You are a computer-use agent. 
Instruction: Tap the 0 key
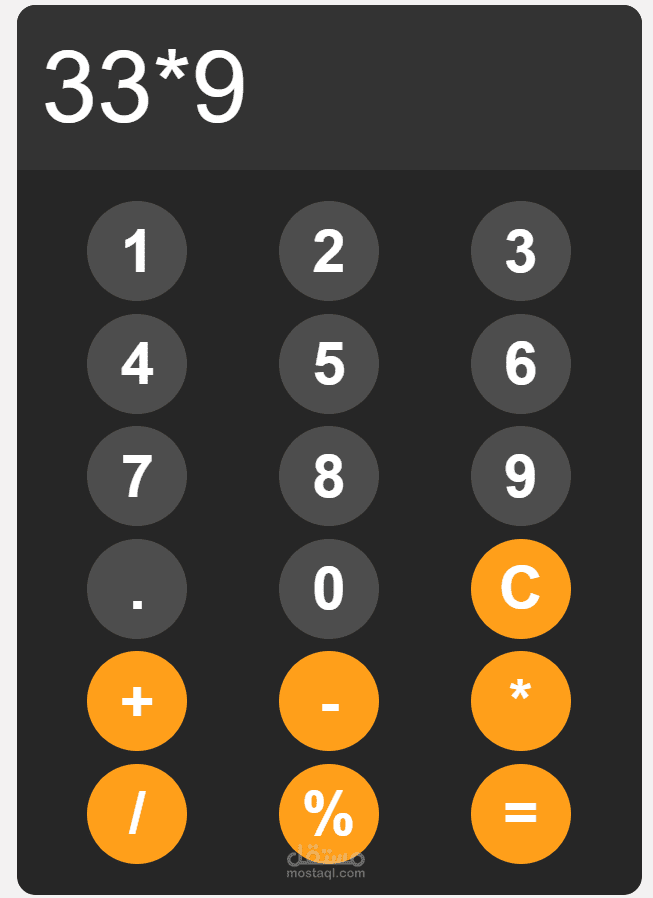pos(329,589)
